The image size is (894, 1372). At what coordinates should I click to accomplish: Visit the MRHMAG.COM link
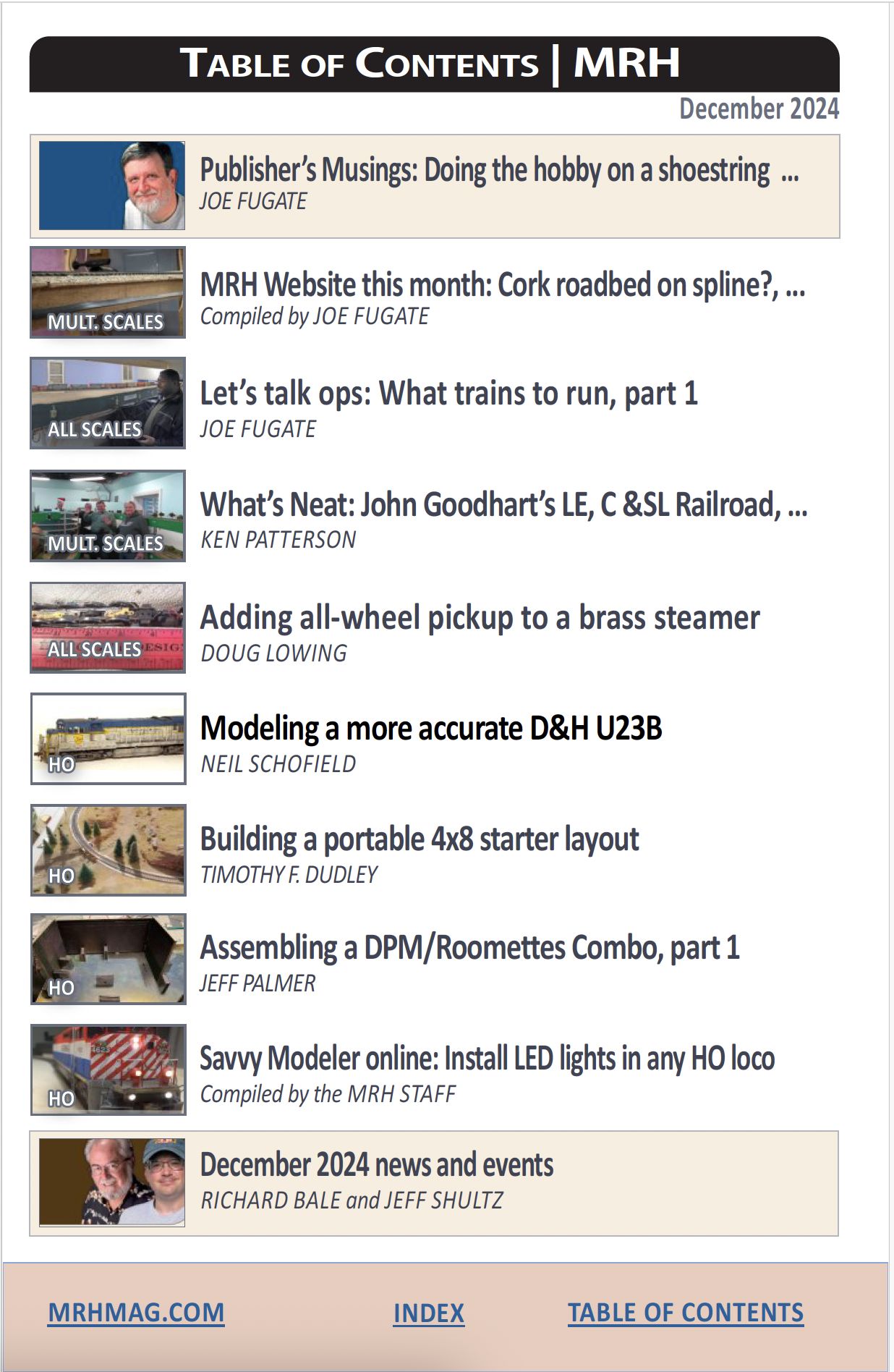click(x=136, y=1313)
